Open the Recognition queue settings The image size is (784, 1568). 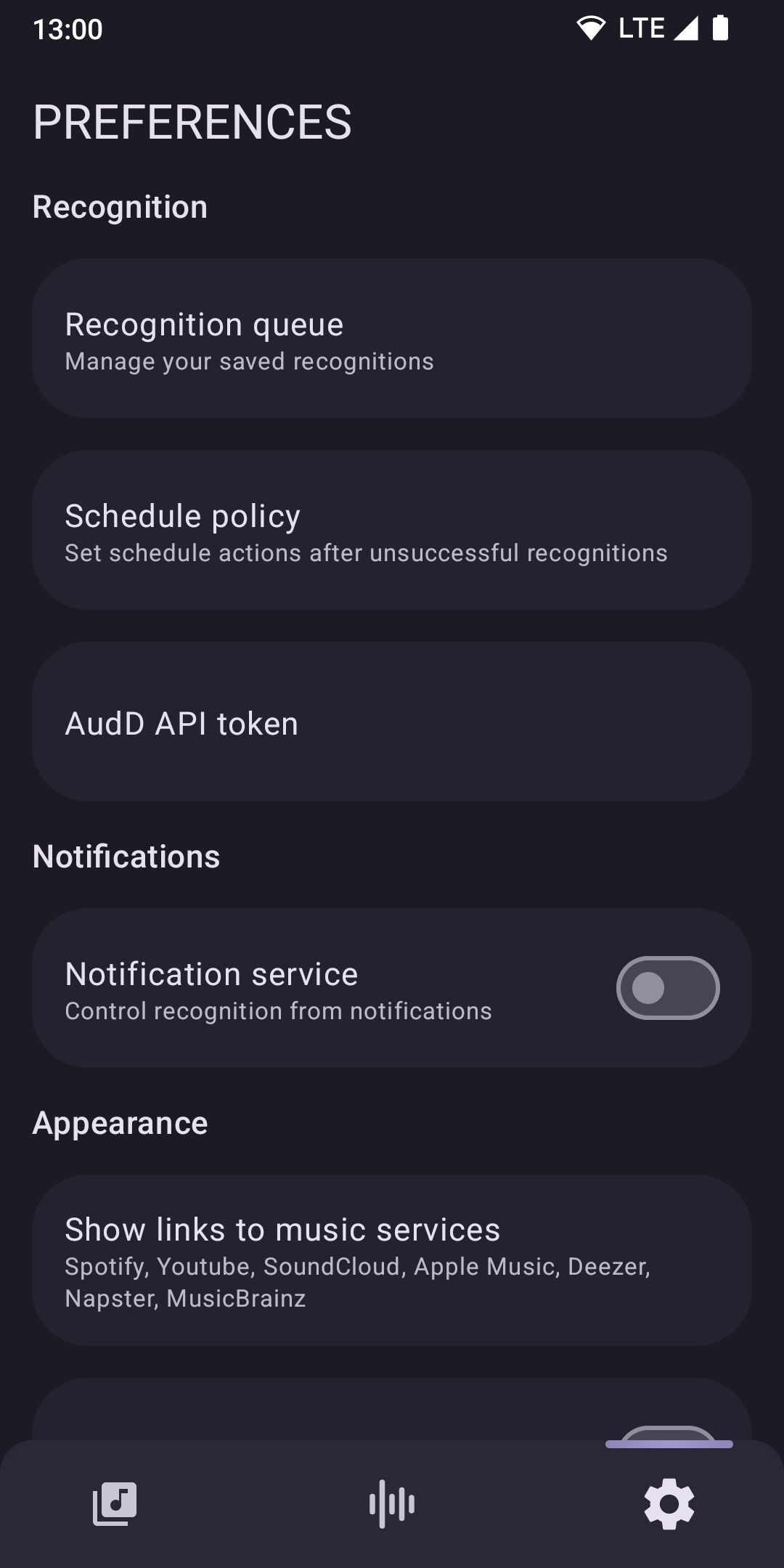392,338
